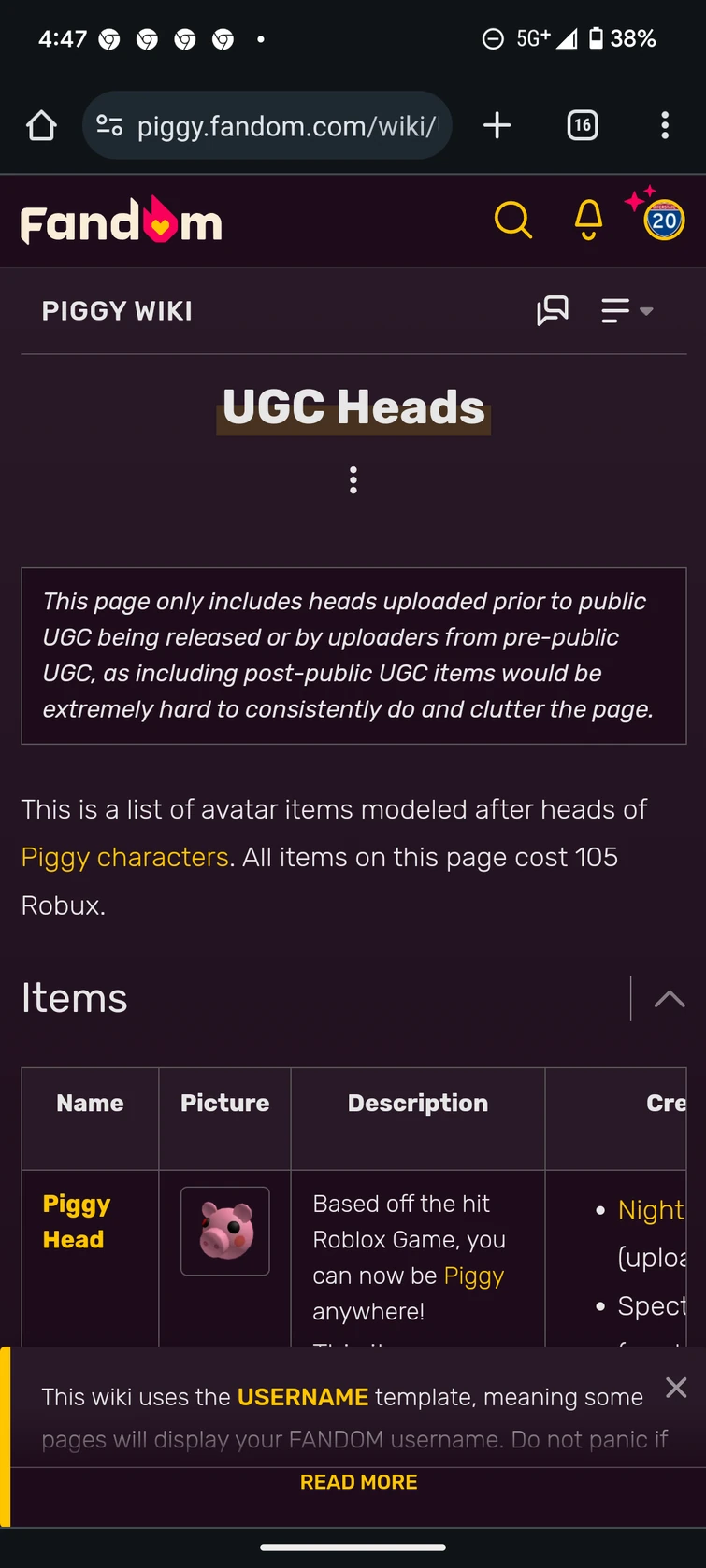Tap Read More on the notice
Image resolution: width=706 pixels, height=1568 pixels.
coord(359,1482)
